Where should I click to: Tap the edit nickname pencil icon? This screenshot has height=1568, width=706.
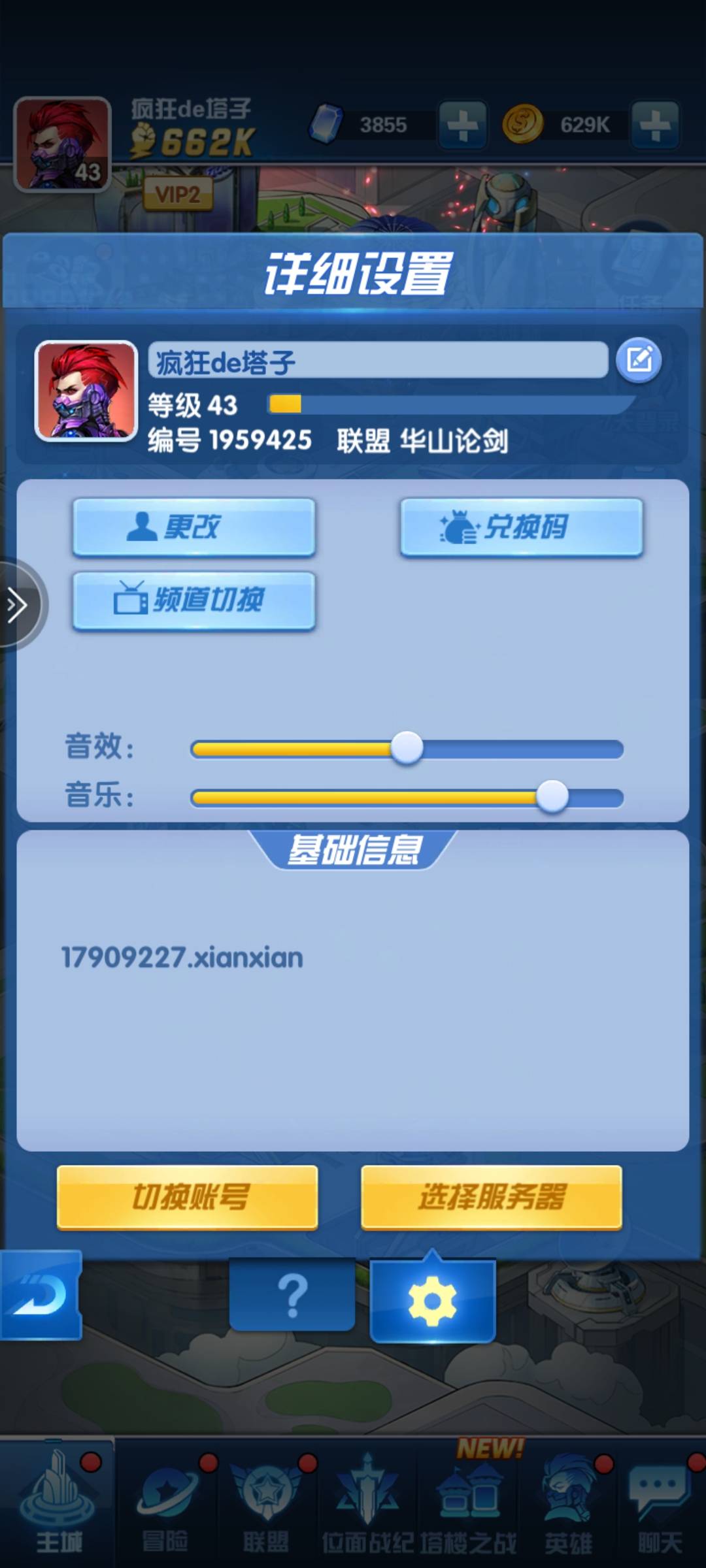click(639, 360)
